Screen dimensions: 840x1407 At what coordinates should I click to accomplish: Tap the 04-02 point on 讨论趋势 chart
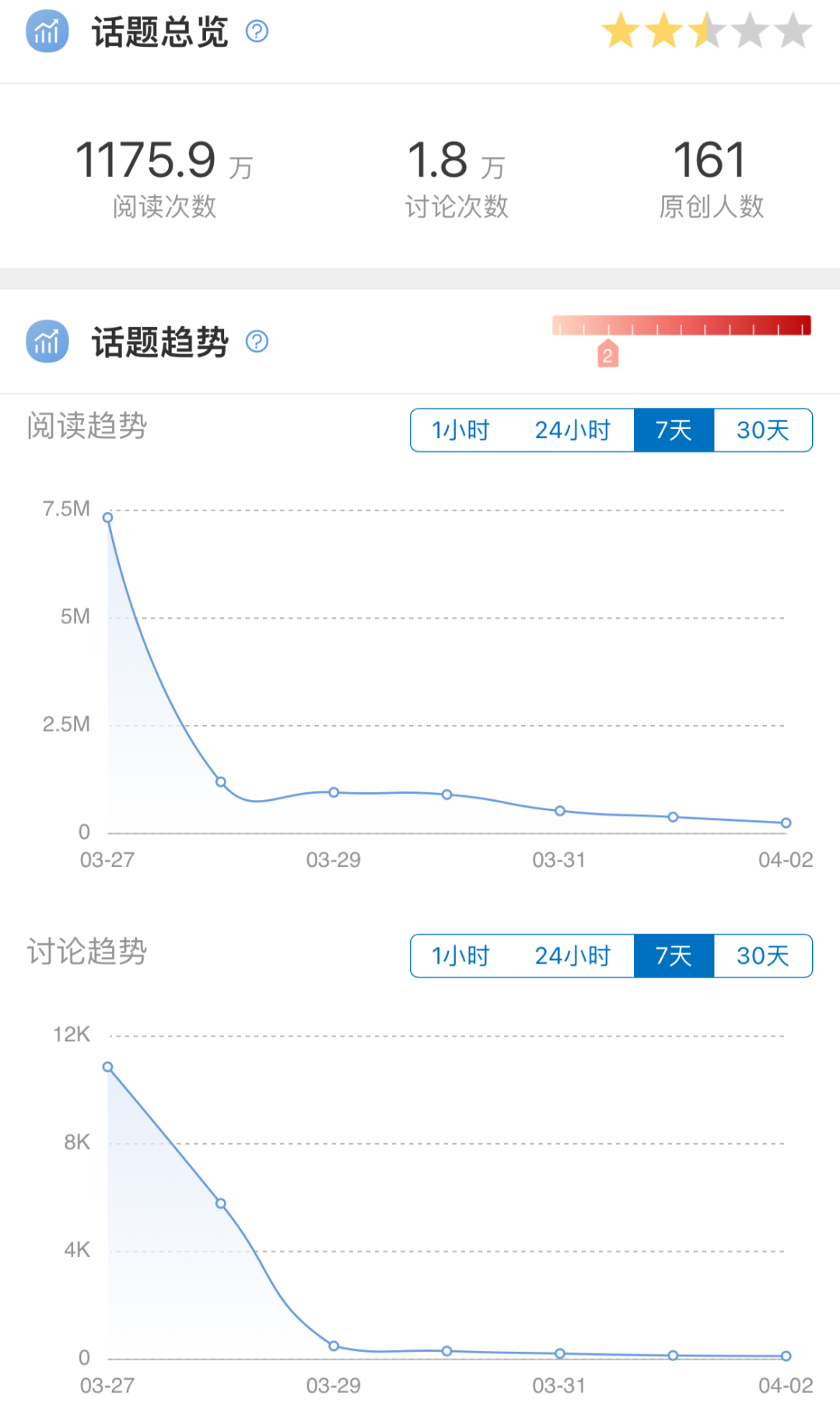(x=786, y=1356)
